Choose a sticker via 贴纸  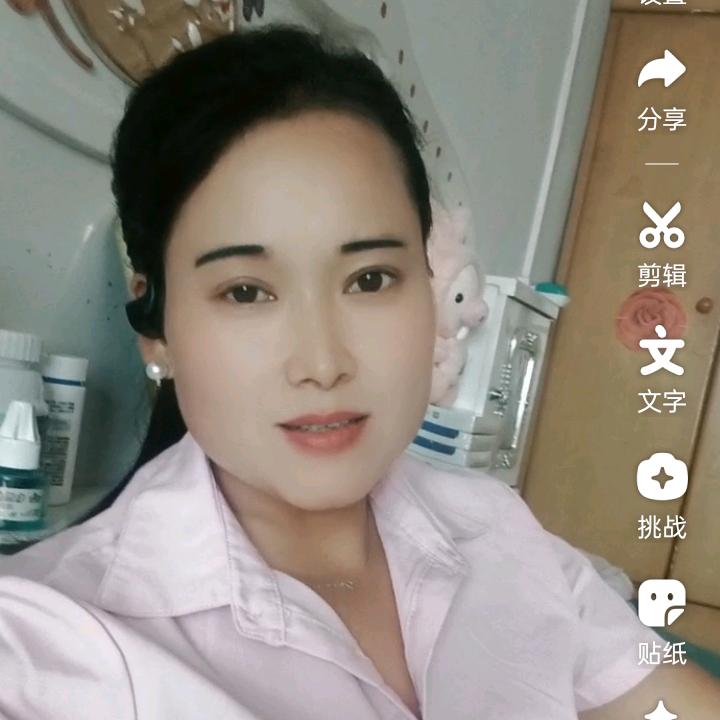click(x=662, y=604)
